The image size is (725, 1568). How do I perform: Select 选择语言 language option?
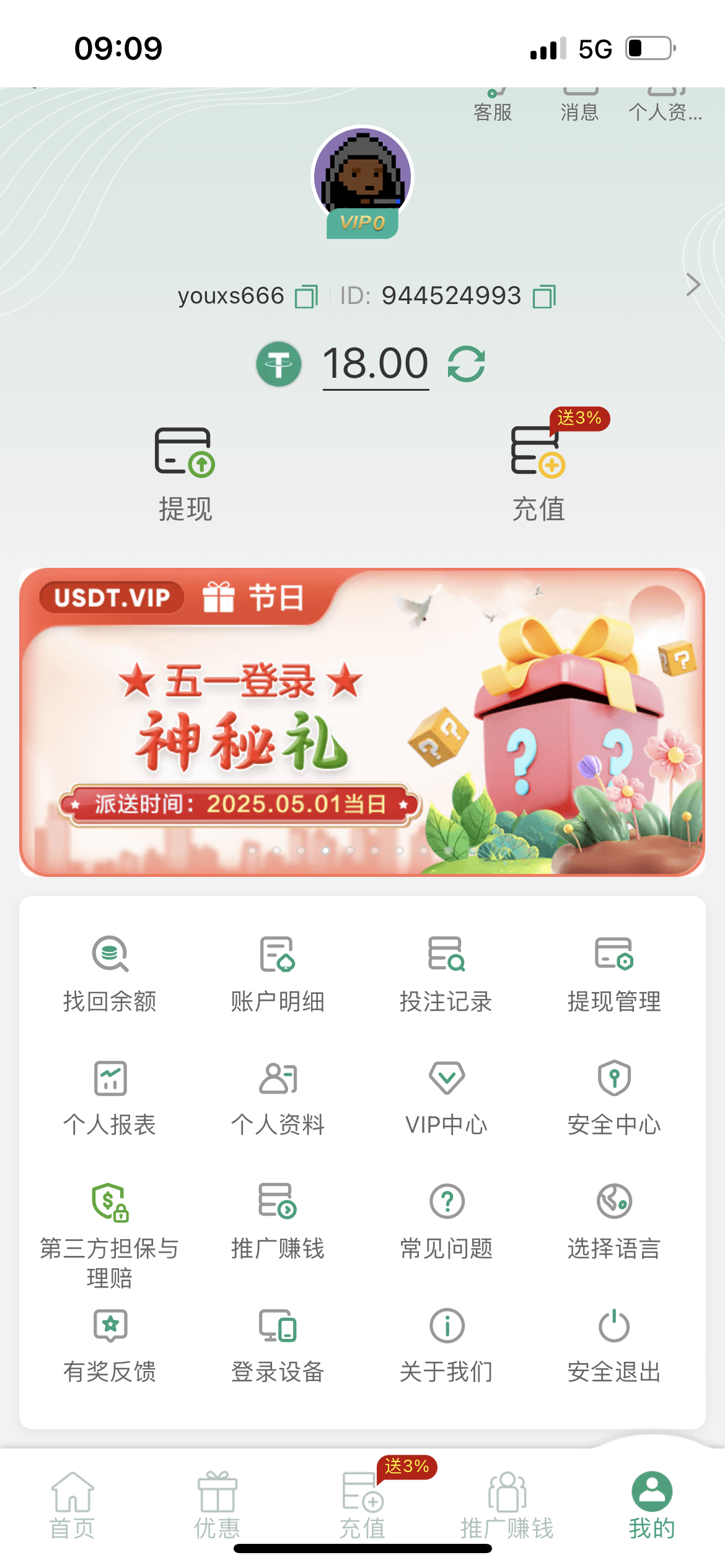point(614,1221)
